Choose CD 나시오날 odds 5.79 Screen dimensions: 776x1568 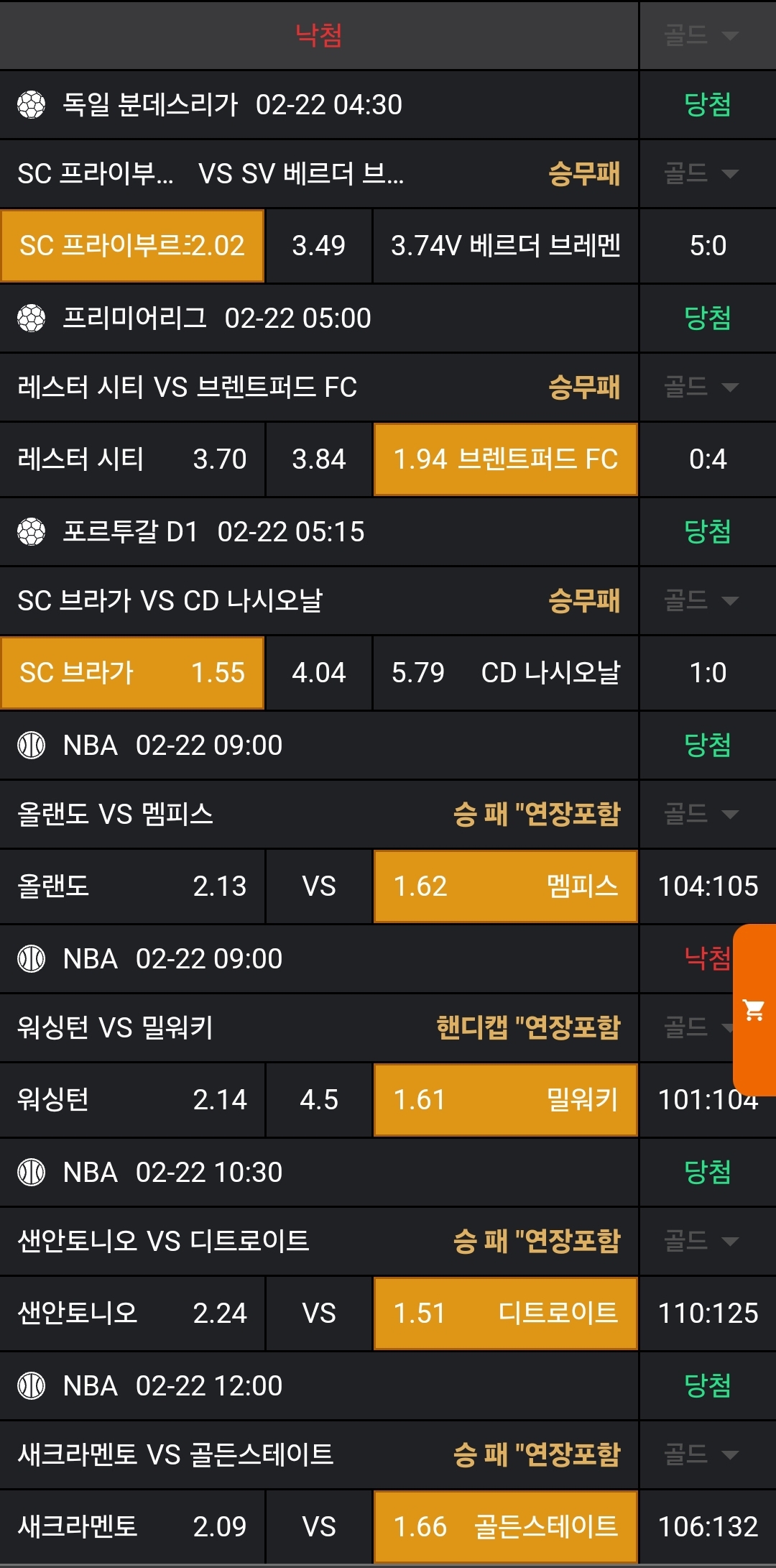pos(505,673)
